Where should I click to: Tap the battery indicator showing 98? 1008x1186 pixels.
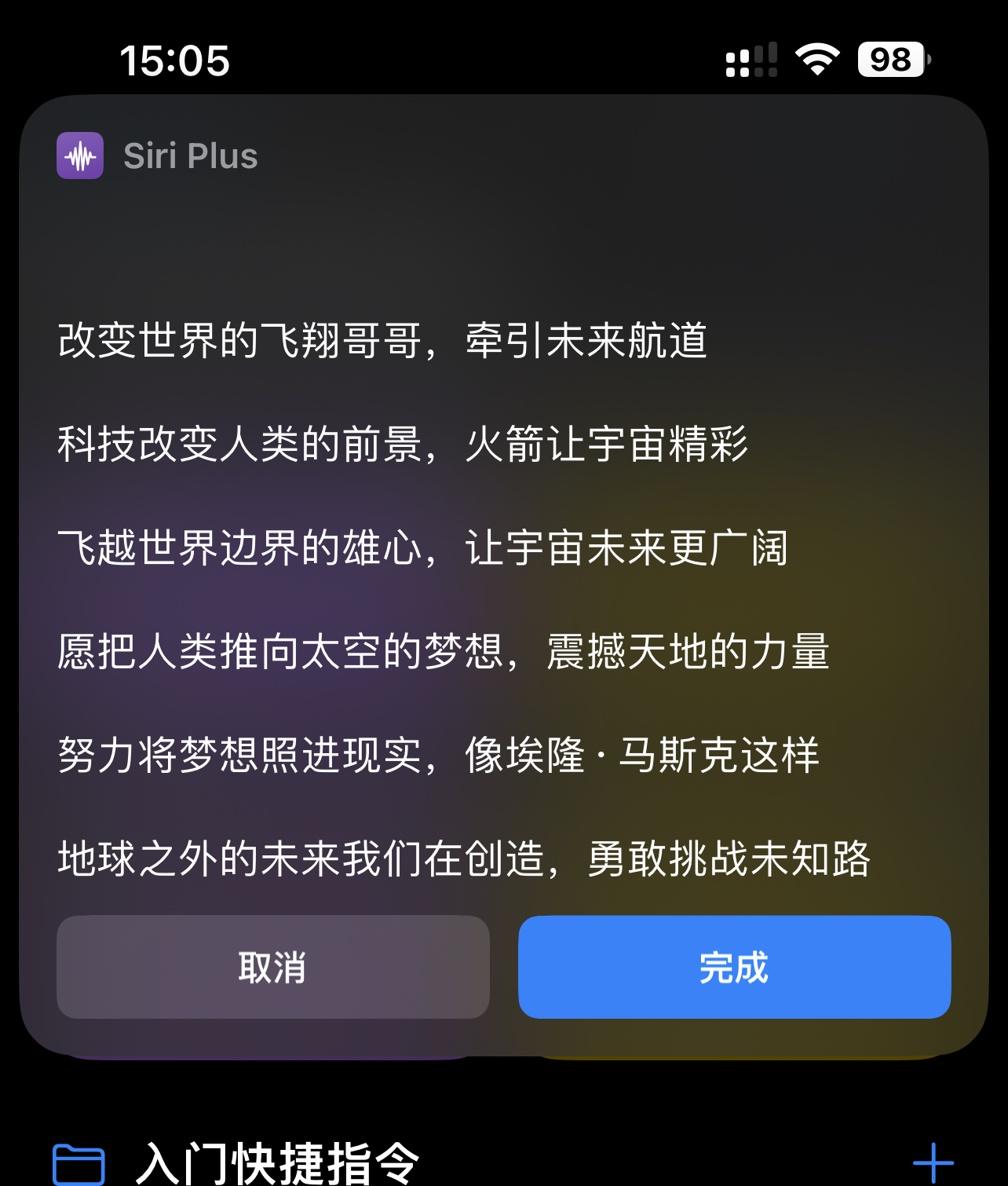click(x=891, y=59)
